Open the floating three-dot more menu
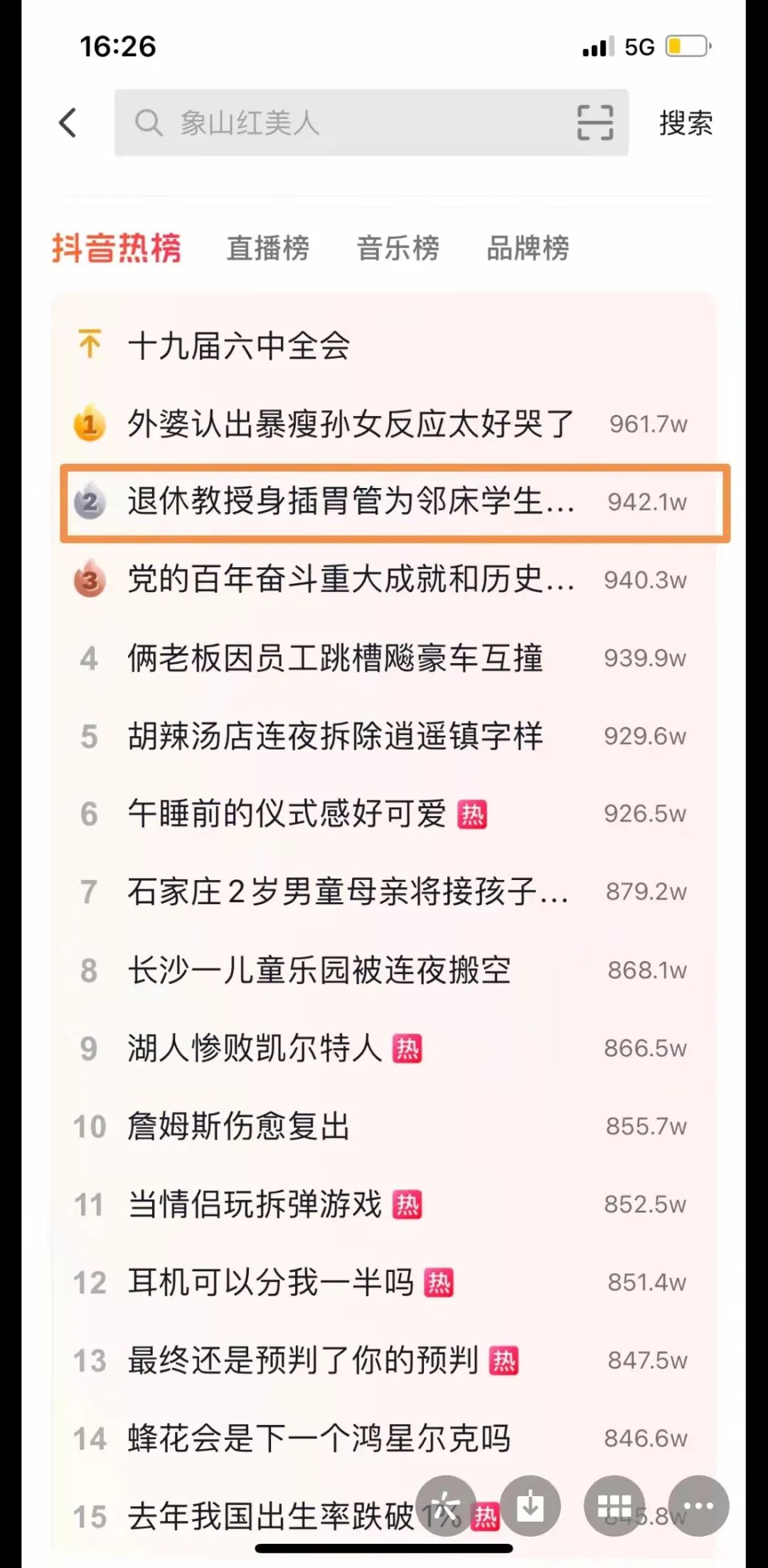The width and height of the screenshot is (768, 1568). coord(698,1505)
